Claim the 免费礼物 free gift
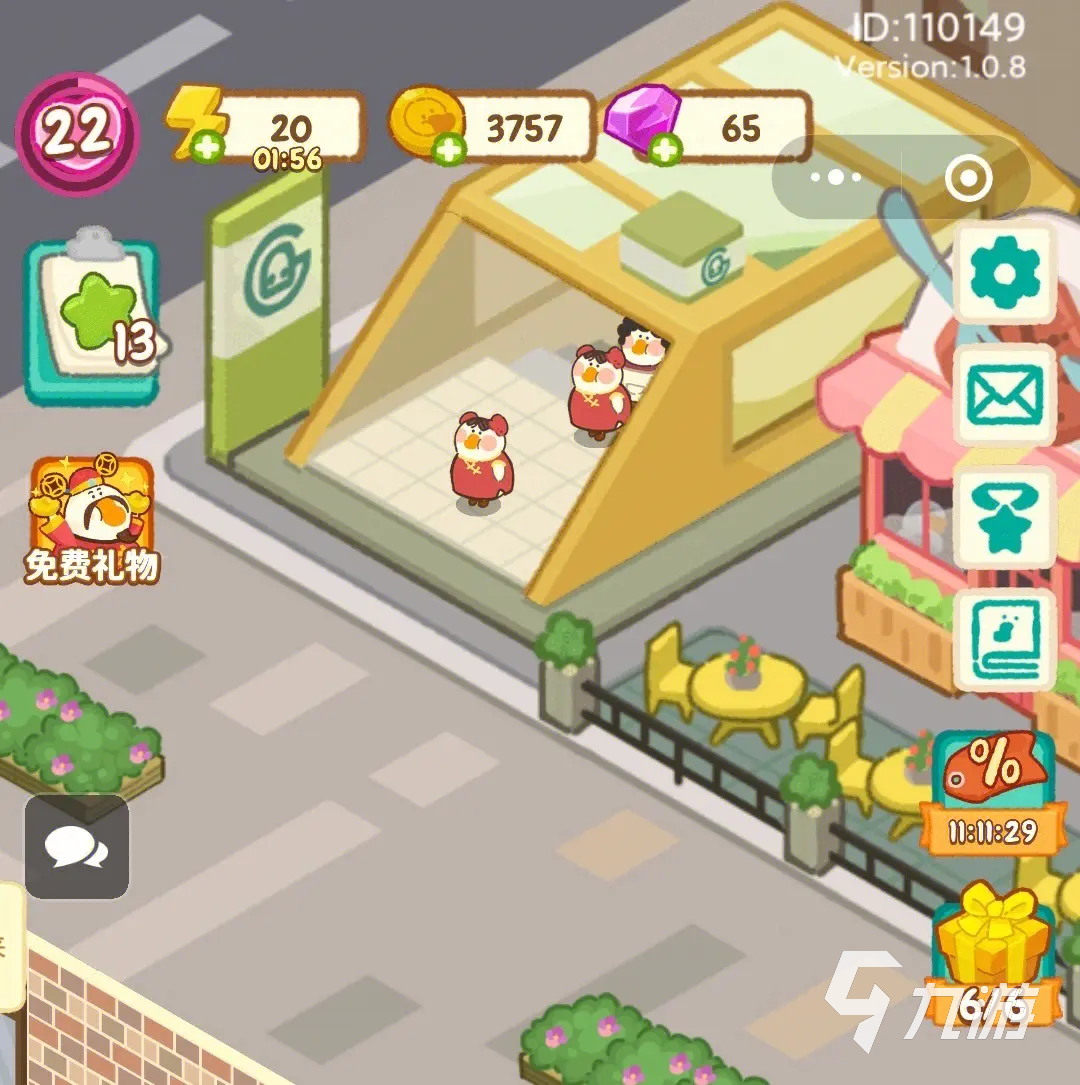This screenshot has height=1085, width=1080. pyautogui.click(x=92, y=520)
